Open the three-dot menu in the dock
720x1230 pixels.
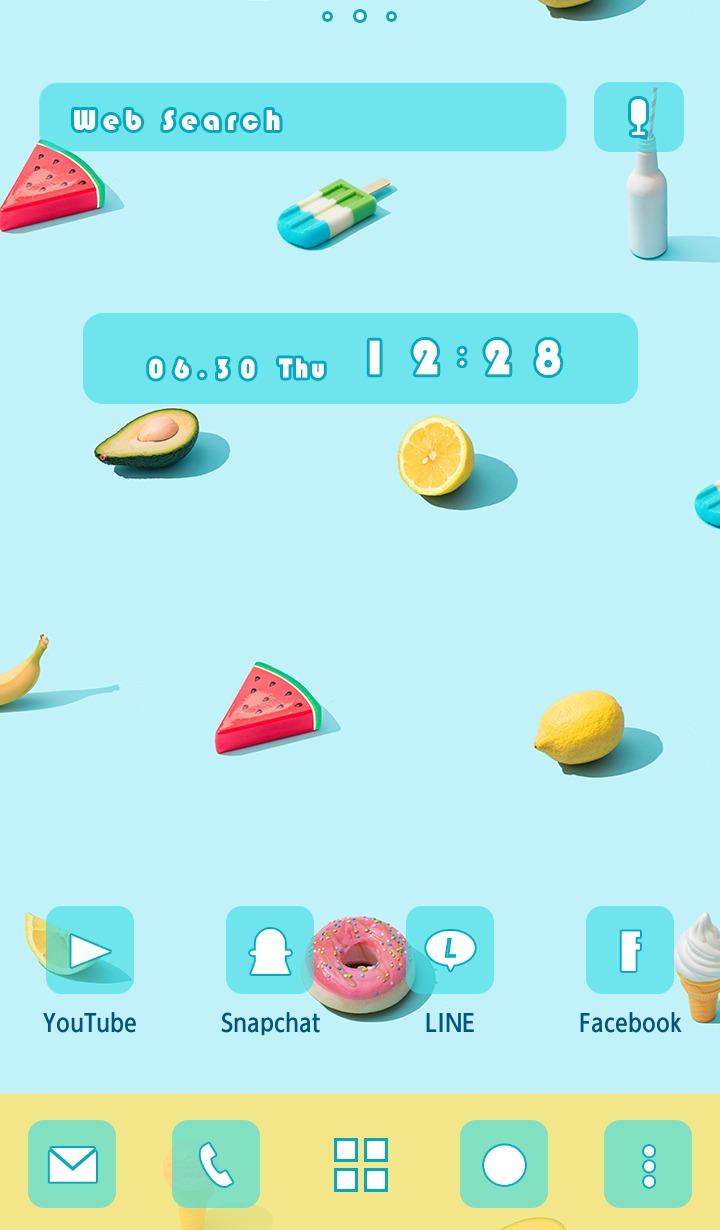[648, 1164]
